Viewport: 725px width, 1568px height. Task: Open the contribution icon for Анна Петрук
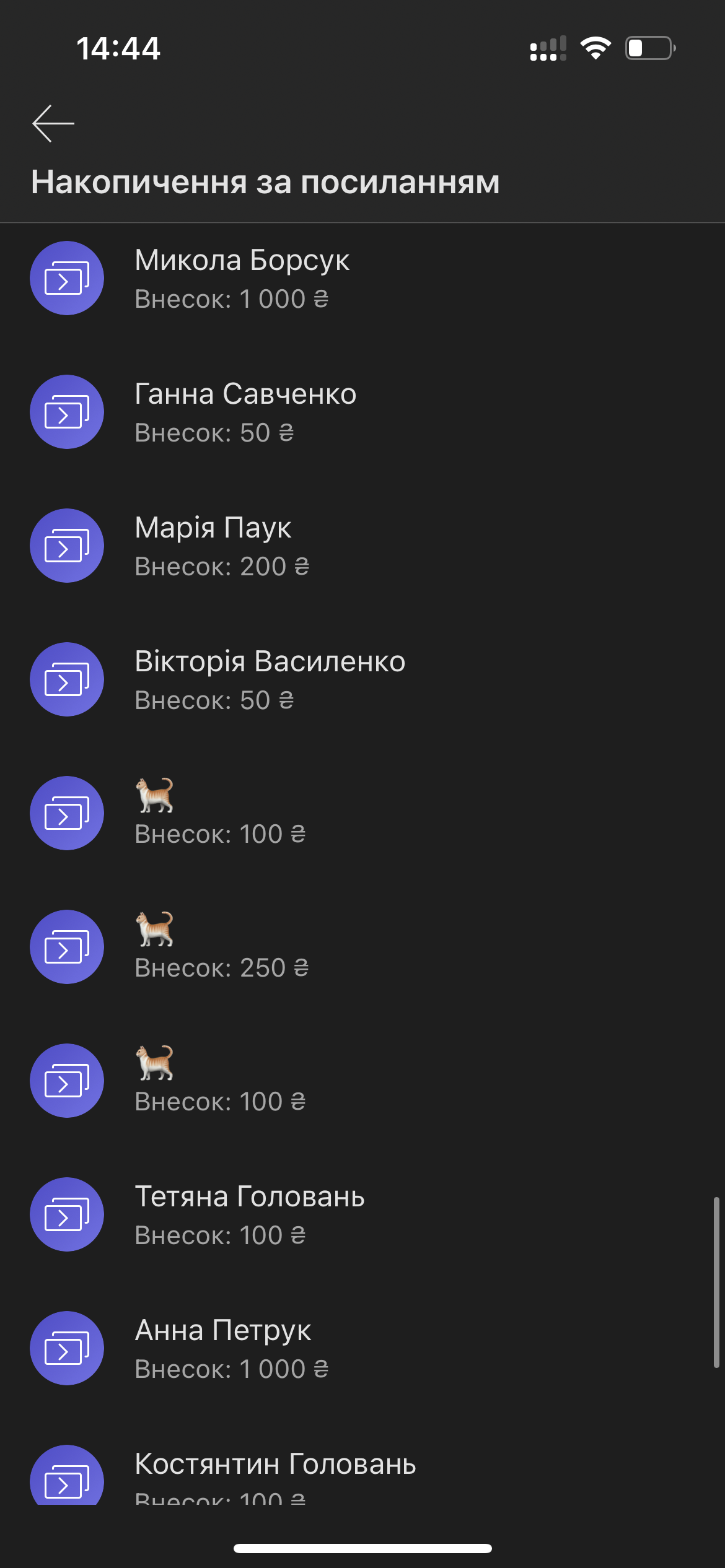(67, 1348)
